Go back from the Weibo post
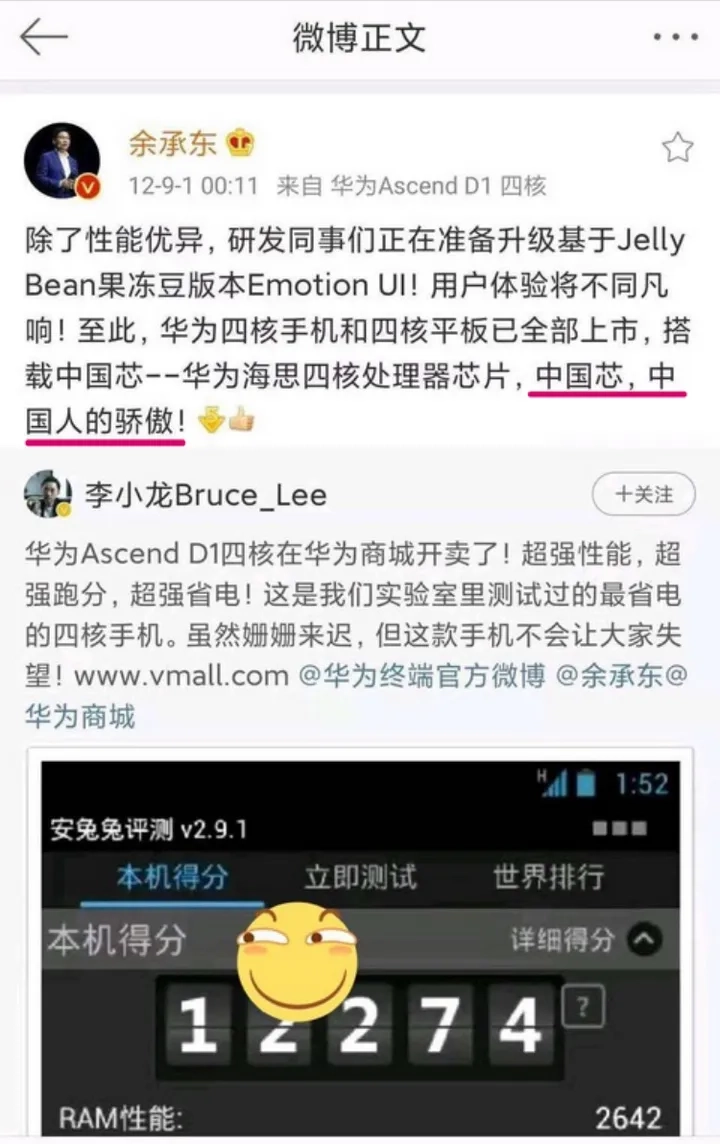This screenshot has height=1144, width=720. coord(44,37)
